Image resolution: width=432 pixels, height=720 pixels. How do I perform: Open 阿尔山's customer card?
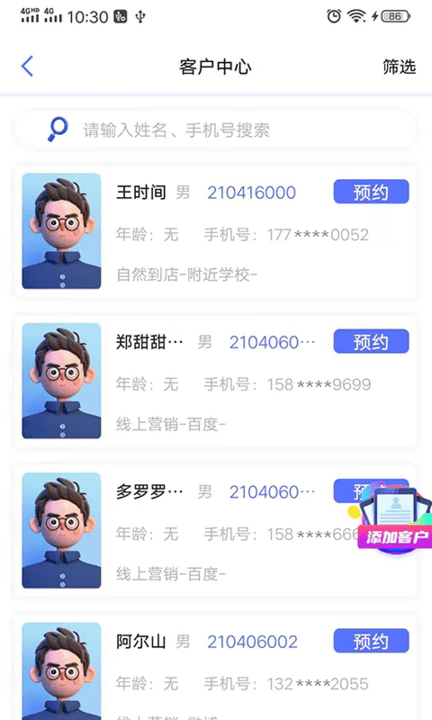(216, 668)
